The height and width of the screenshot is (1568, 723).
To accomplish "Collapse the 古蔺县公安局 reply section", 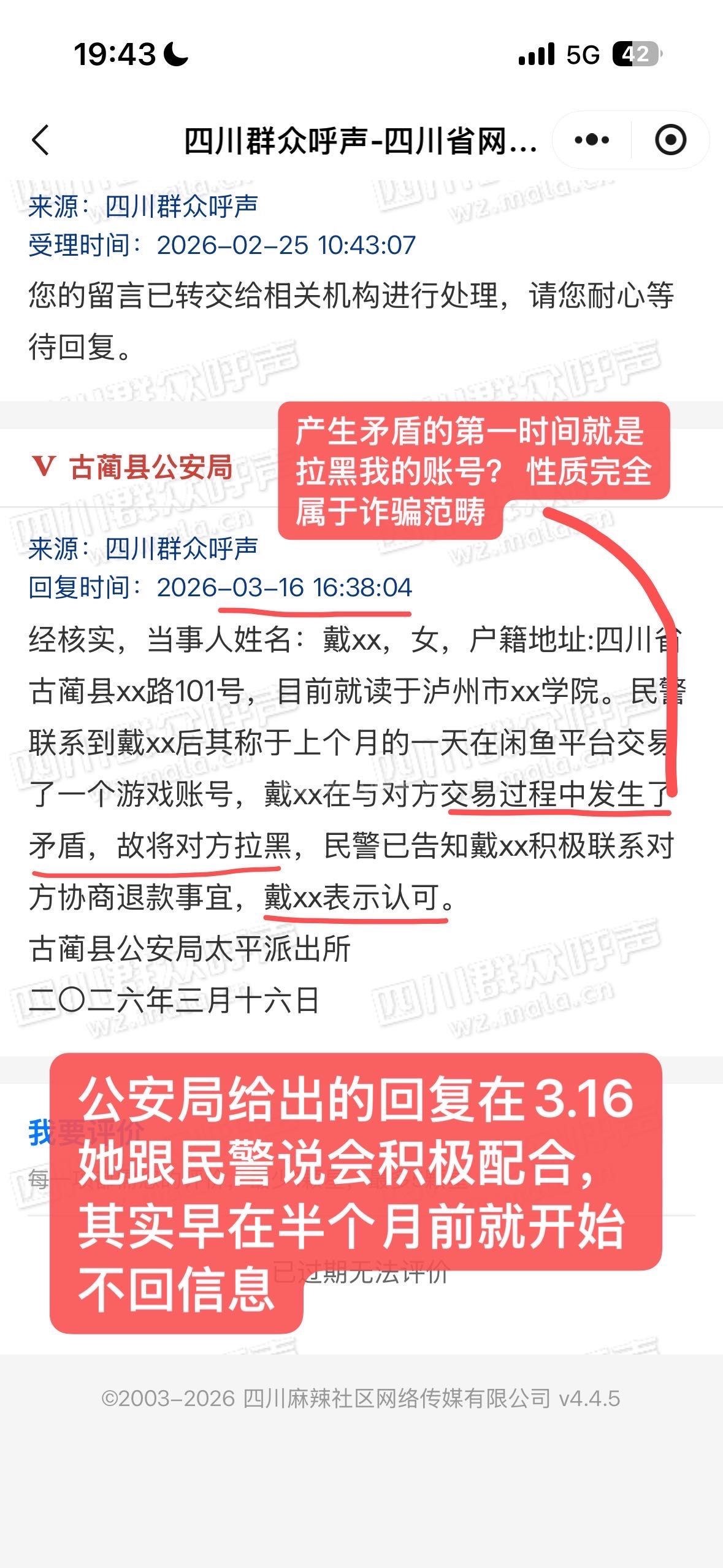I will coord(43,467).
